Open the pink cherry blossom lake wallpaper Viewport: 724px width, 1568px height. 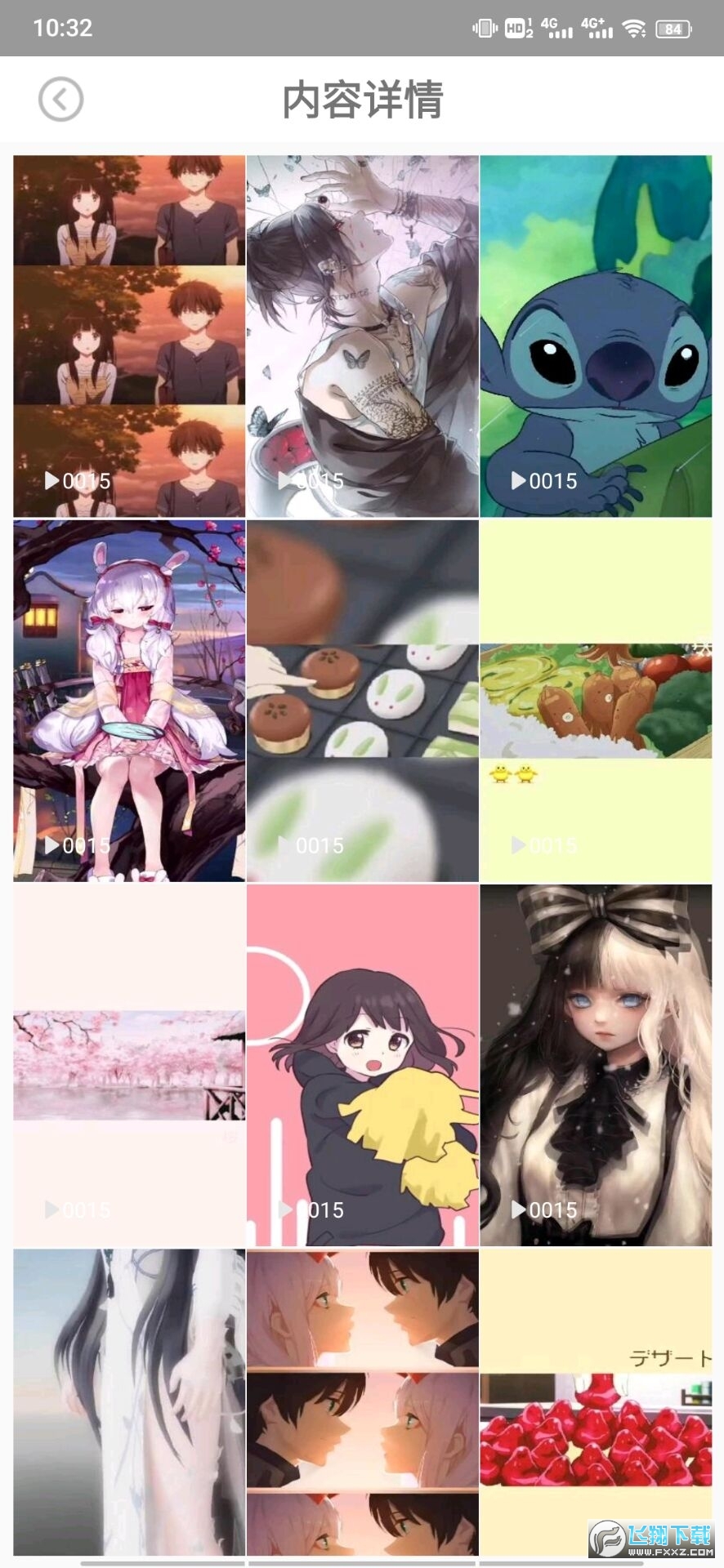point(129,1064)
